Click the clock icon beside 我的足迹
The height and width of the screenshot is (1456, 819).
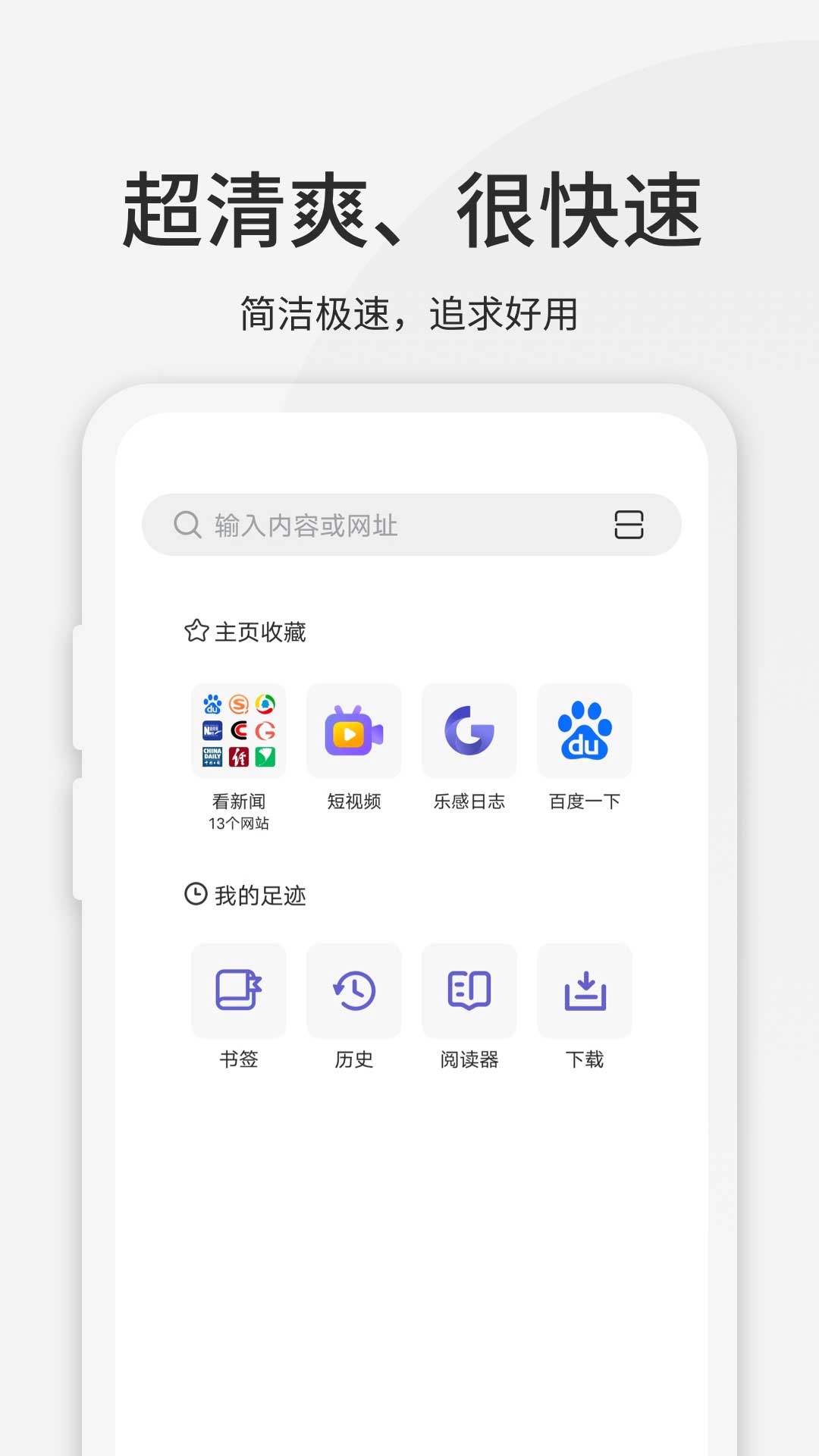195,895
